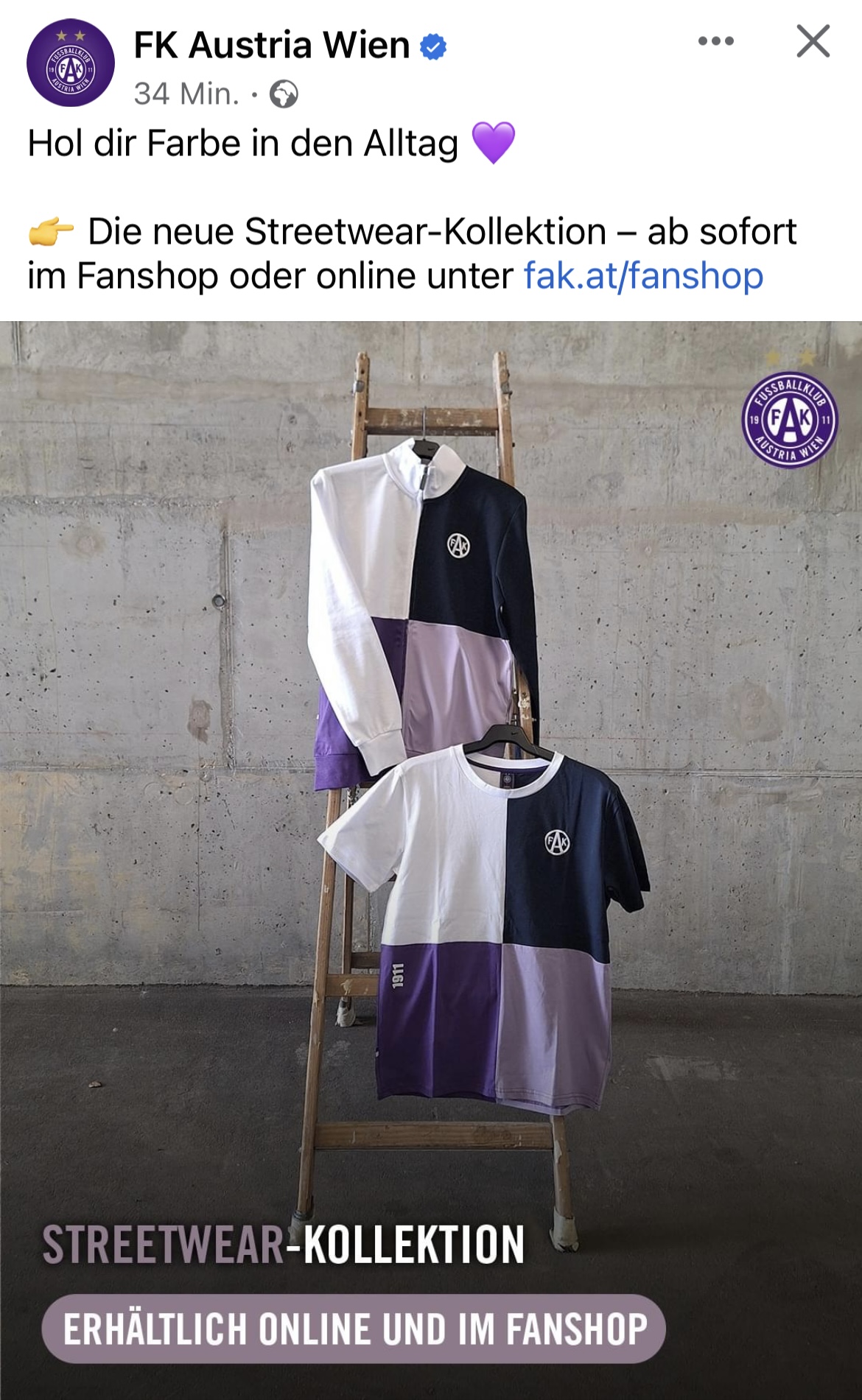Open the Streetwear-Kollektion post image
The height and width of the screenshot is (1400, 862).
[x=431, y=860]
